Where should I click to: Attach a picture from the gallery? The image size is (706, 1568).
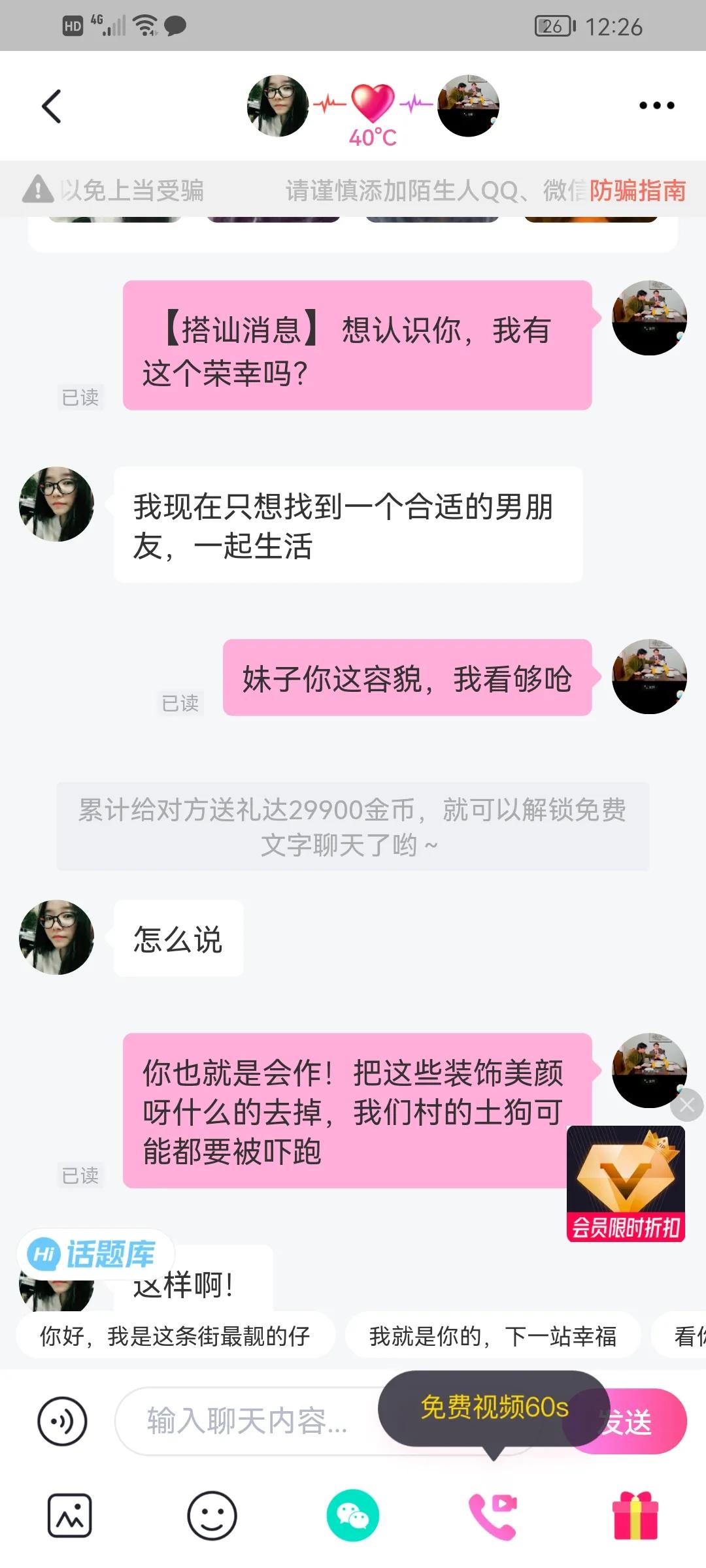click(x=69, y=1516)
